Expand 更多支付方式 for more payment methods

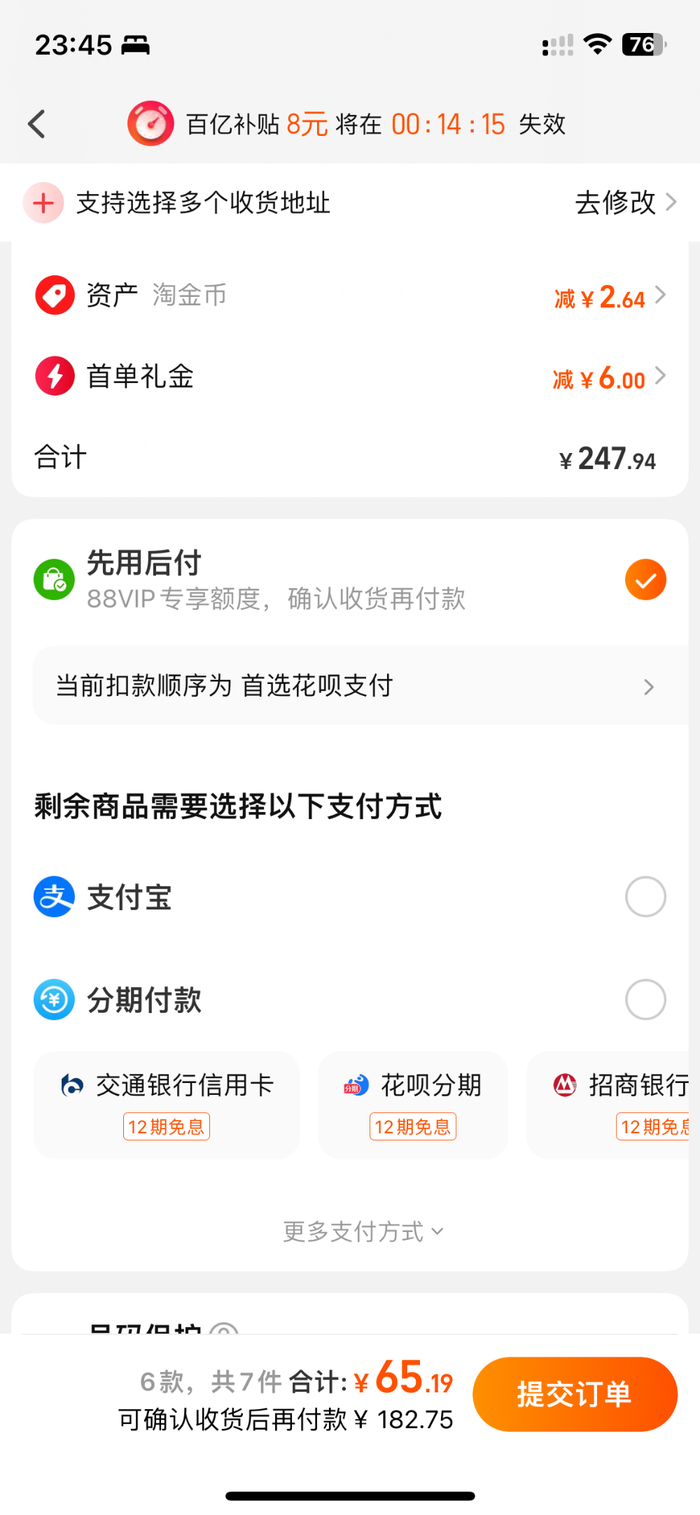tap(362, 1231)
